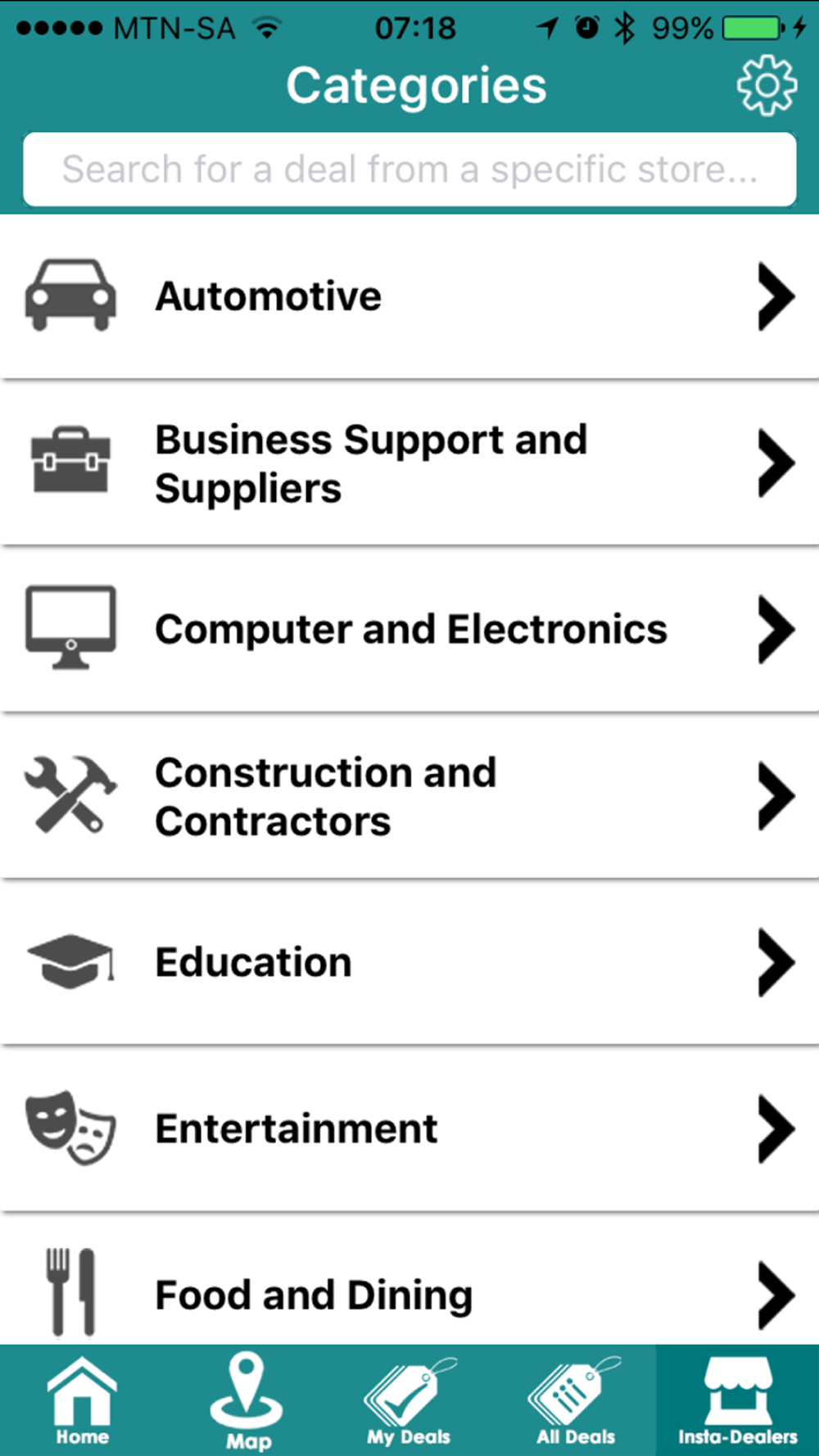Open the Automotive category
Screen dimensions: 819x1456
[x=409, y=296]
